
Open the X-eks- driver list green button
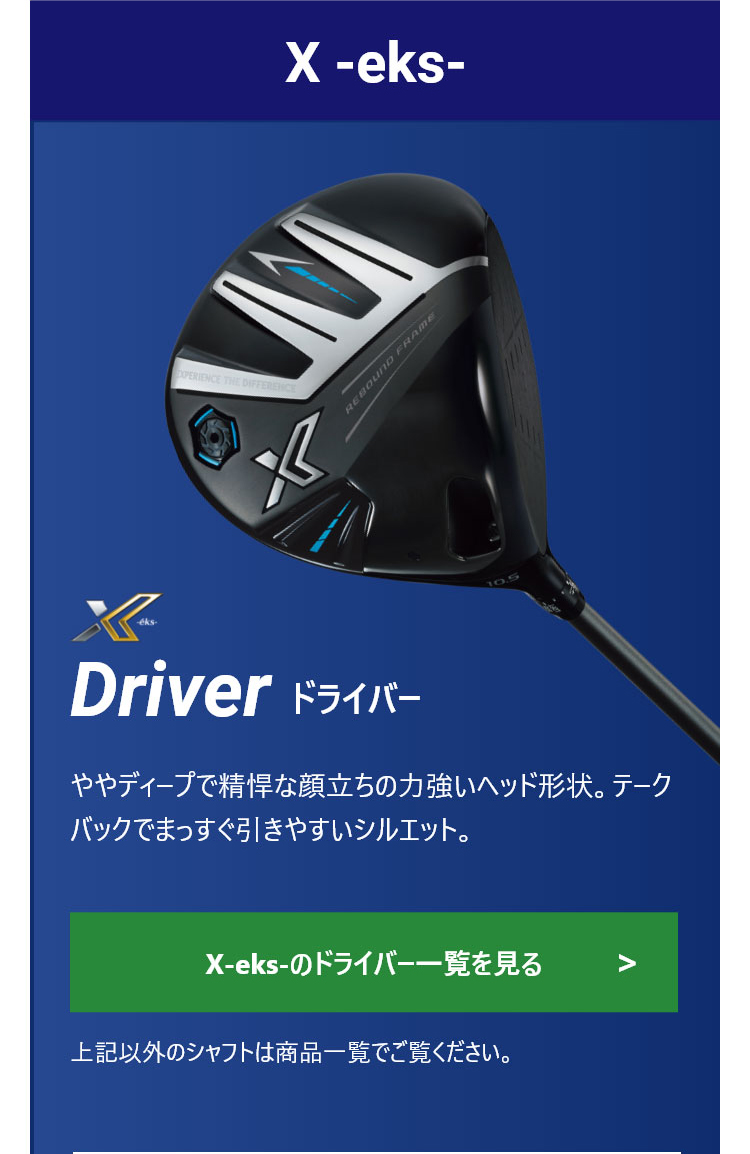(373, 962)
